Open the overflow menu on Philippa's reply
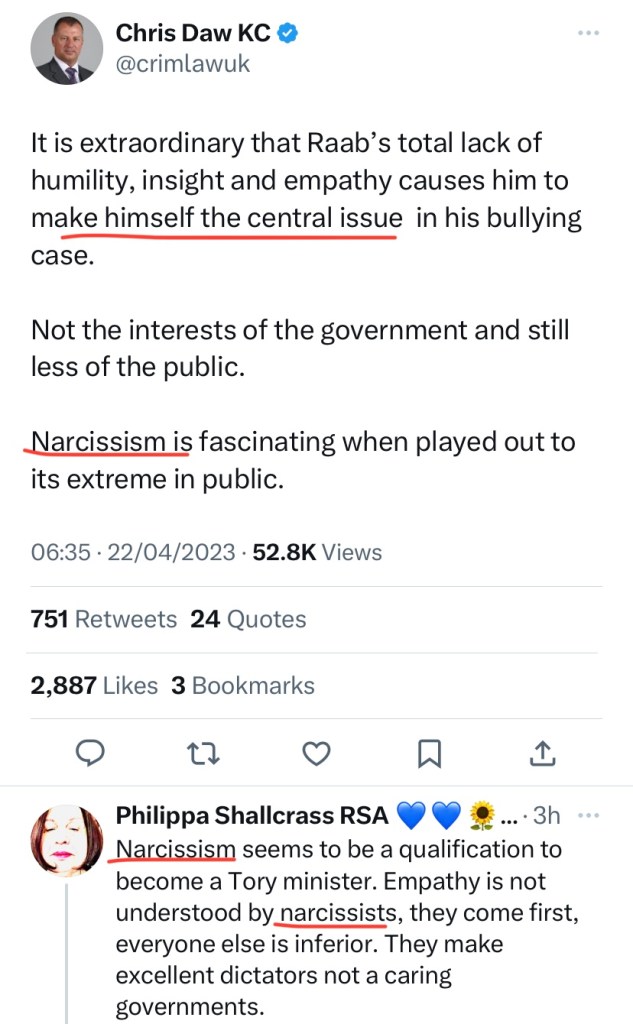The height and width of the screenshot is (1024, 633). 591,816
